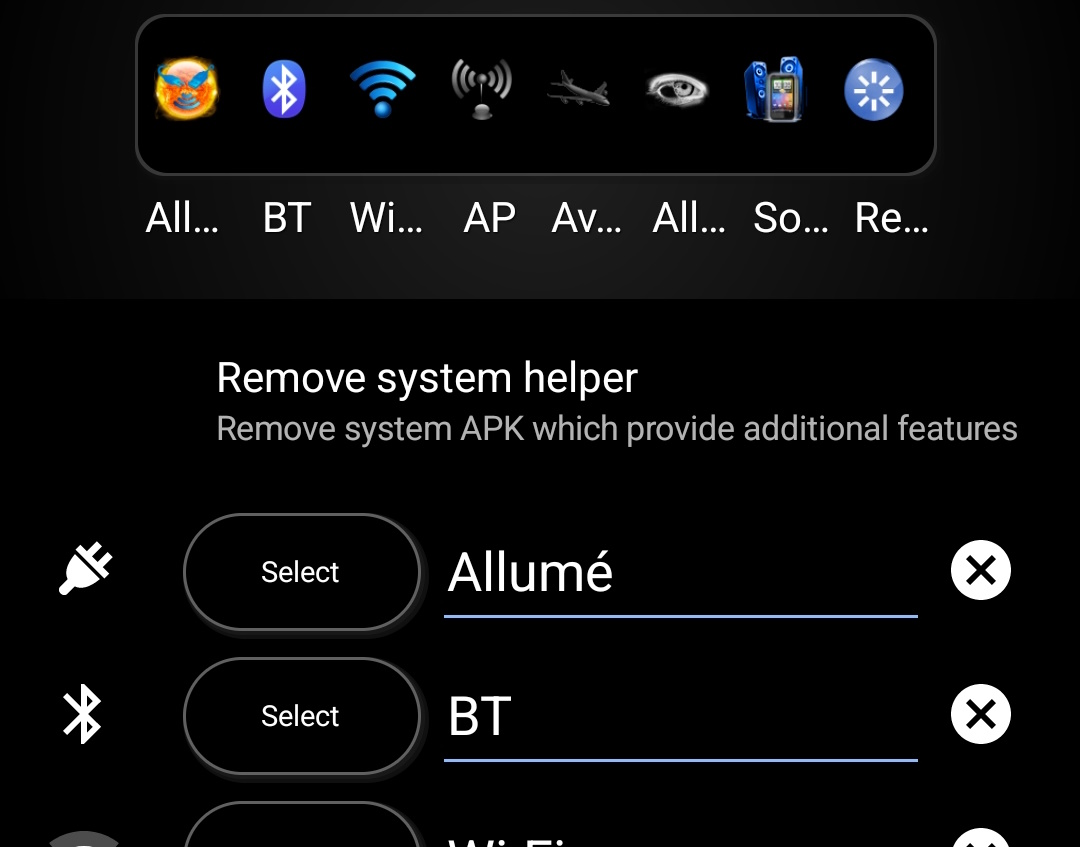Tap the AP hotspot antenna icon
This screenshot has height=847, width=1080.
pyautogui.click(x=481, y=90)
